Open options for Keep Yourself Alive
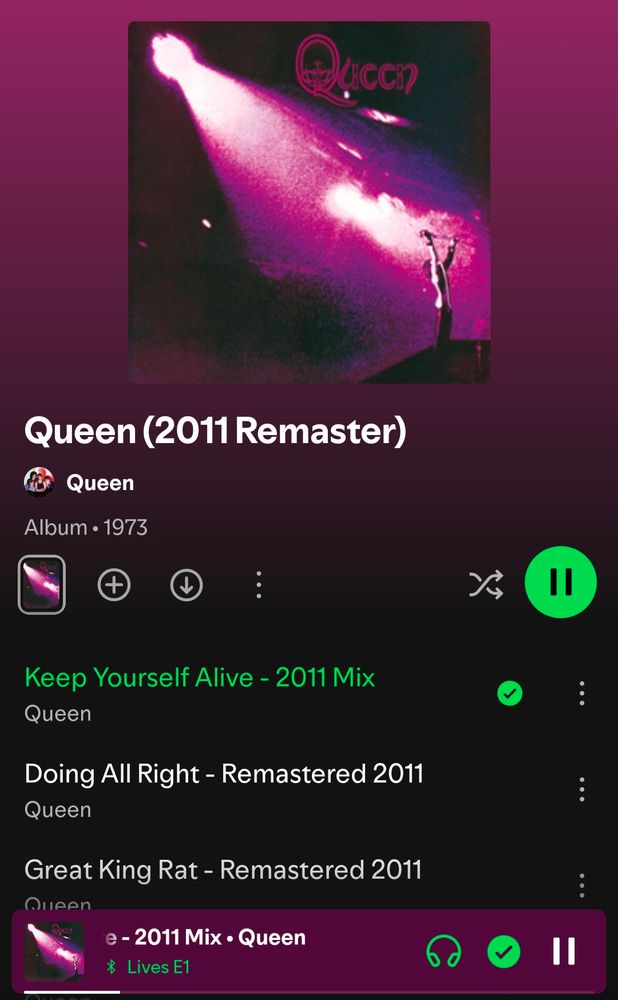 582,693
